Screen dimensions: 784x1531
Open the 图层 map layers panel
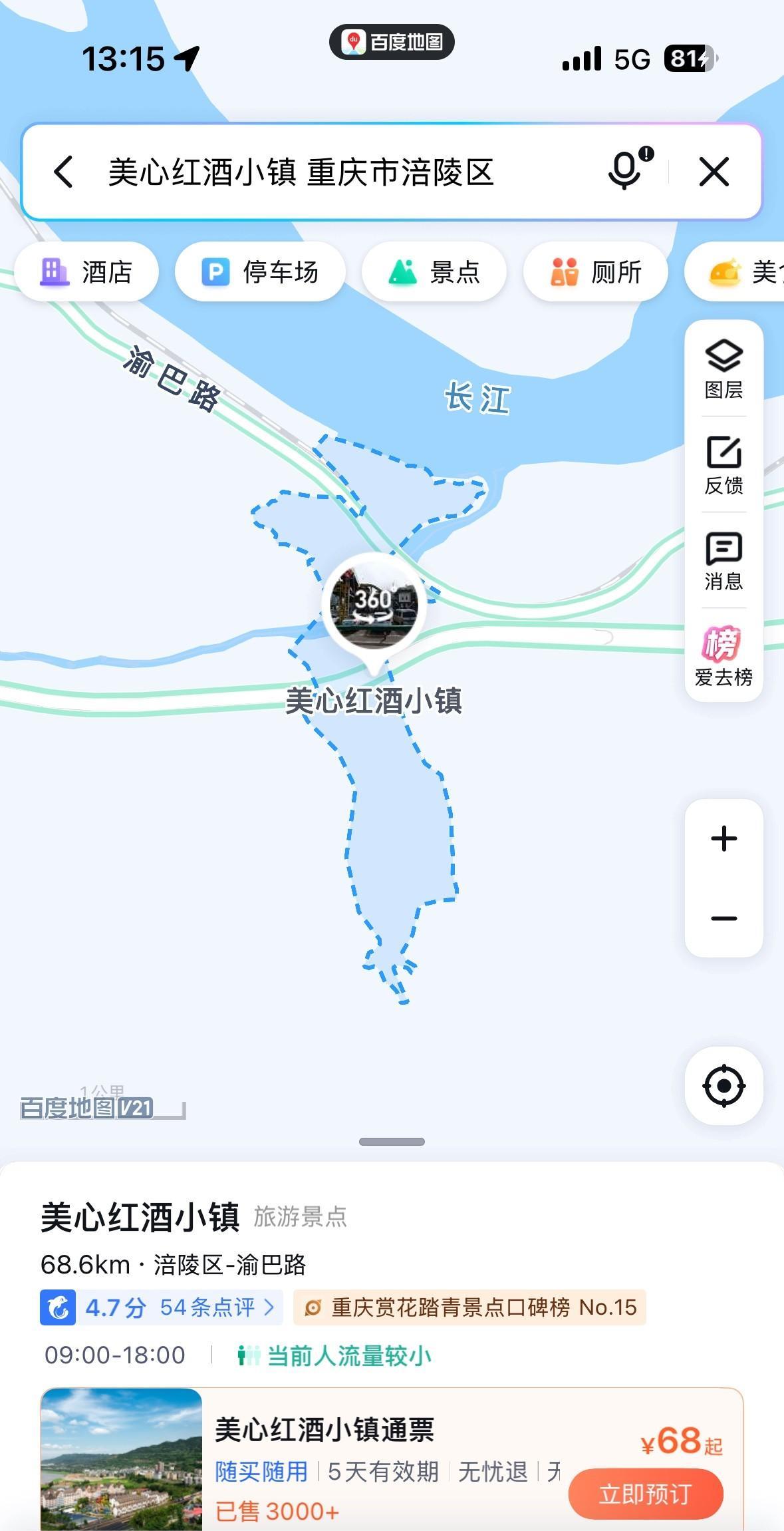[x=723, y=369]
